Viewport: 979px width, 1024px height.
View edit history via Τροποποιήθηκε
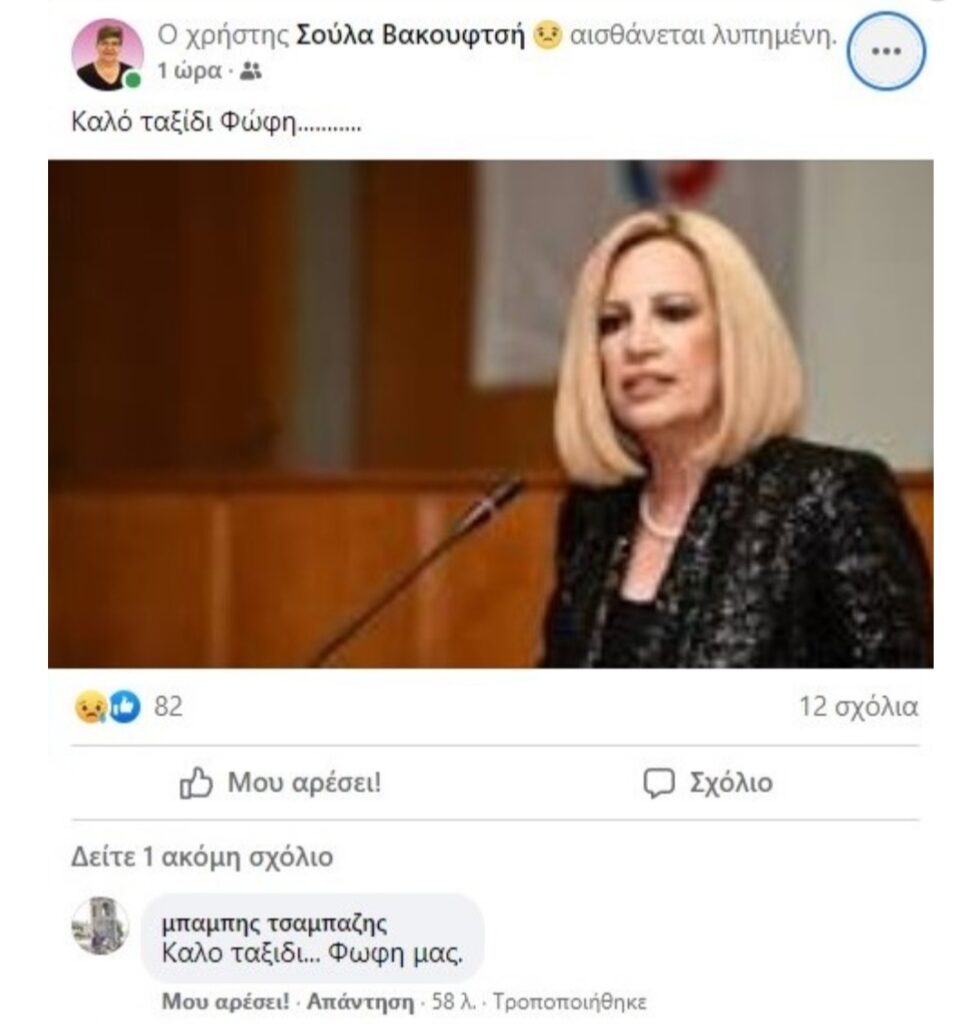[x=570, y=1001]
